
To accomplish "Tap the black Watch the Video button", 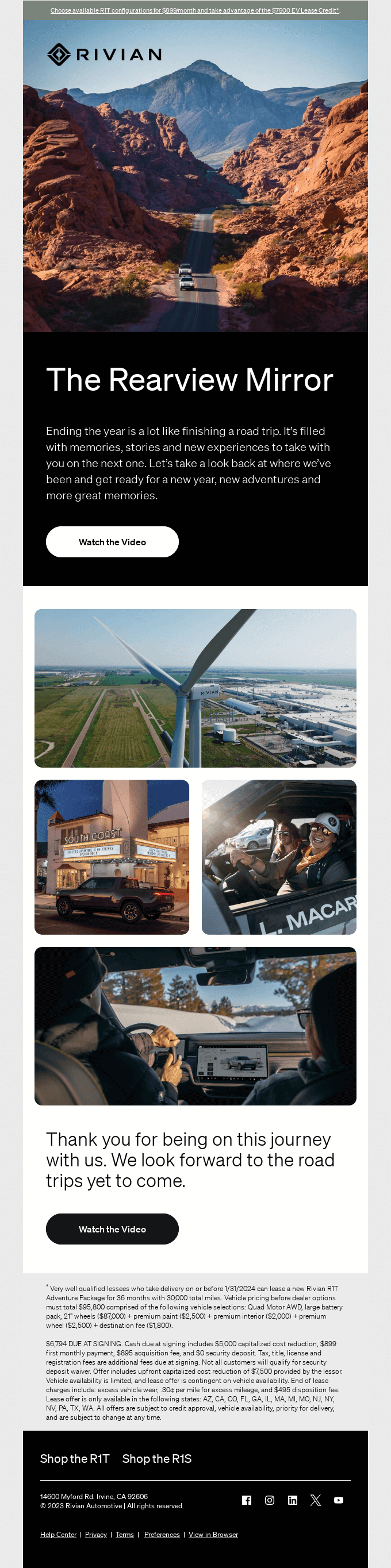I will [112, 1229].
